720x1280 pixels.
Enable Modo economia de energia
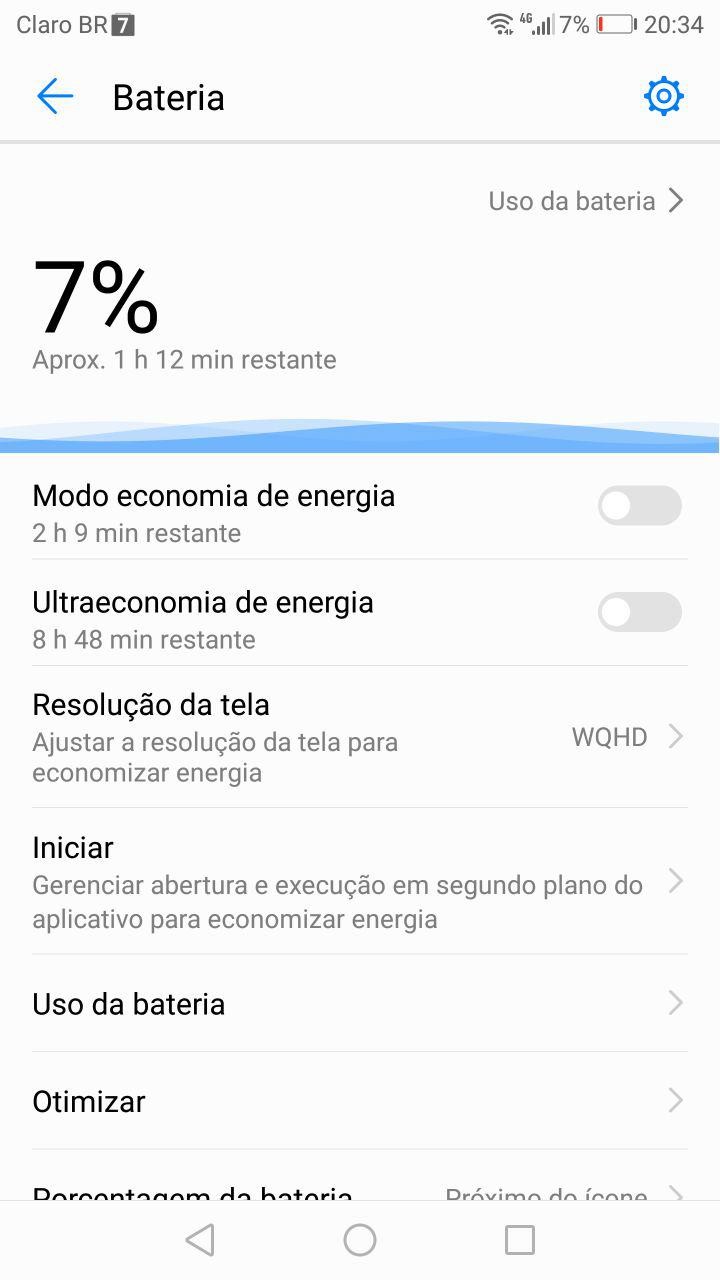639,506
